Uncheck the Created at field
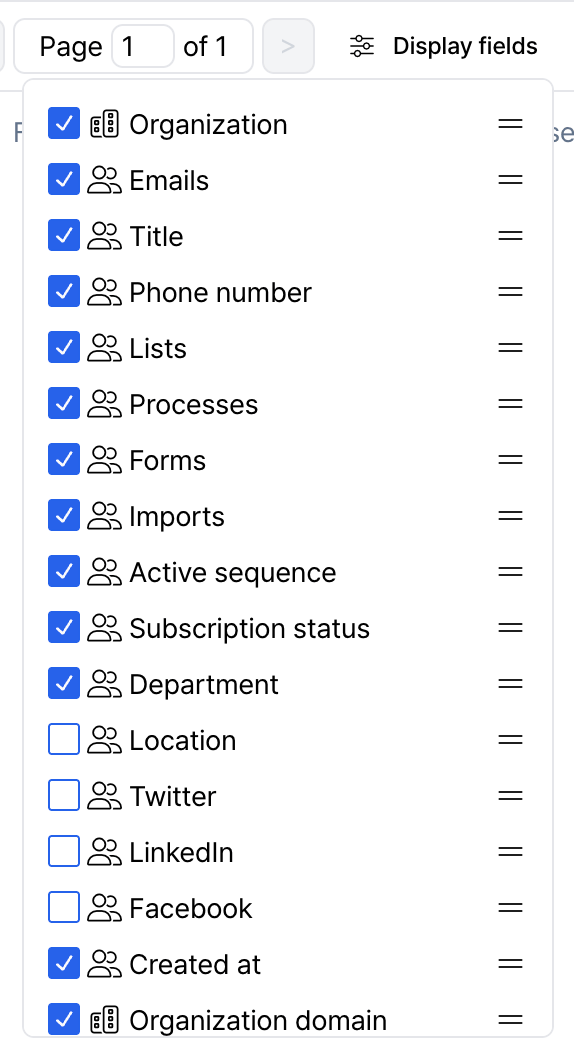This screenshot has height=1056, width=574. pyautogui.click(x=64, y=963)
